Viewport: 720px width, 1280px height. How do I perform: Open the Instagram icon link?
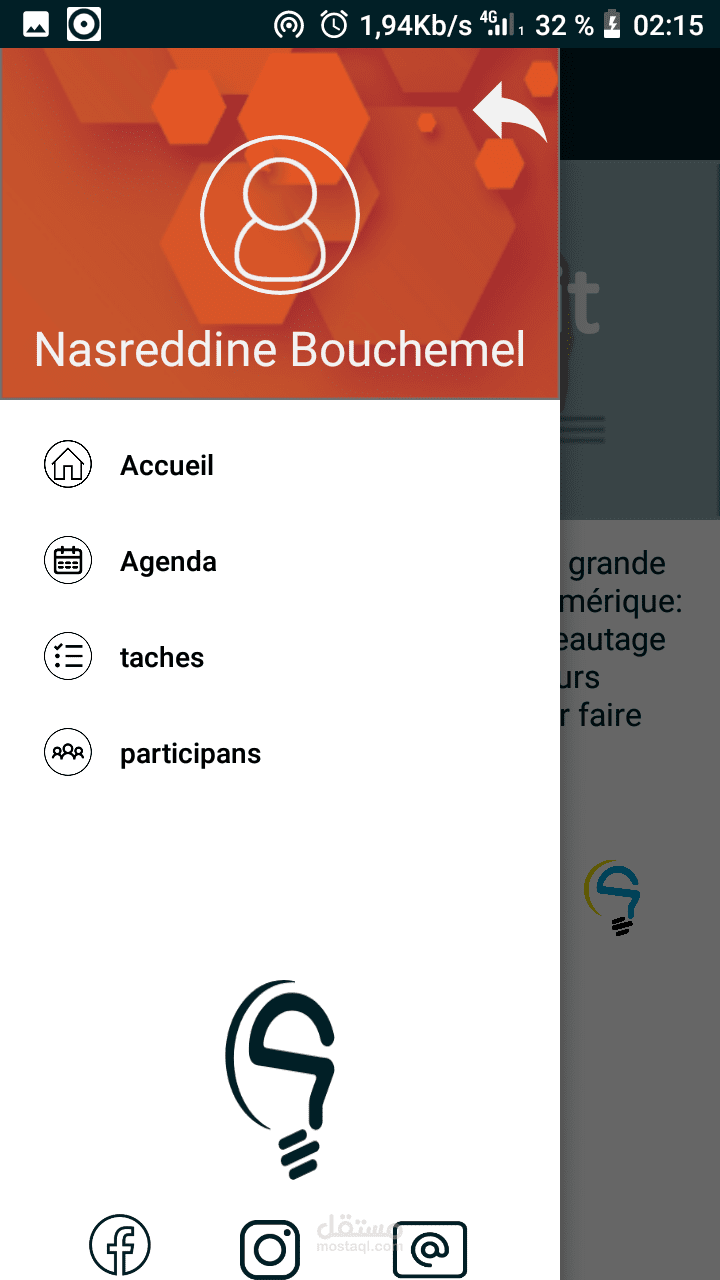click(x=270, y=1249)
